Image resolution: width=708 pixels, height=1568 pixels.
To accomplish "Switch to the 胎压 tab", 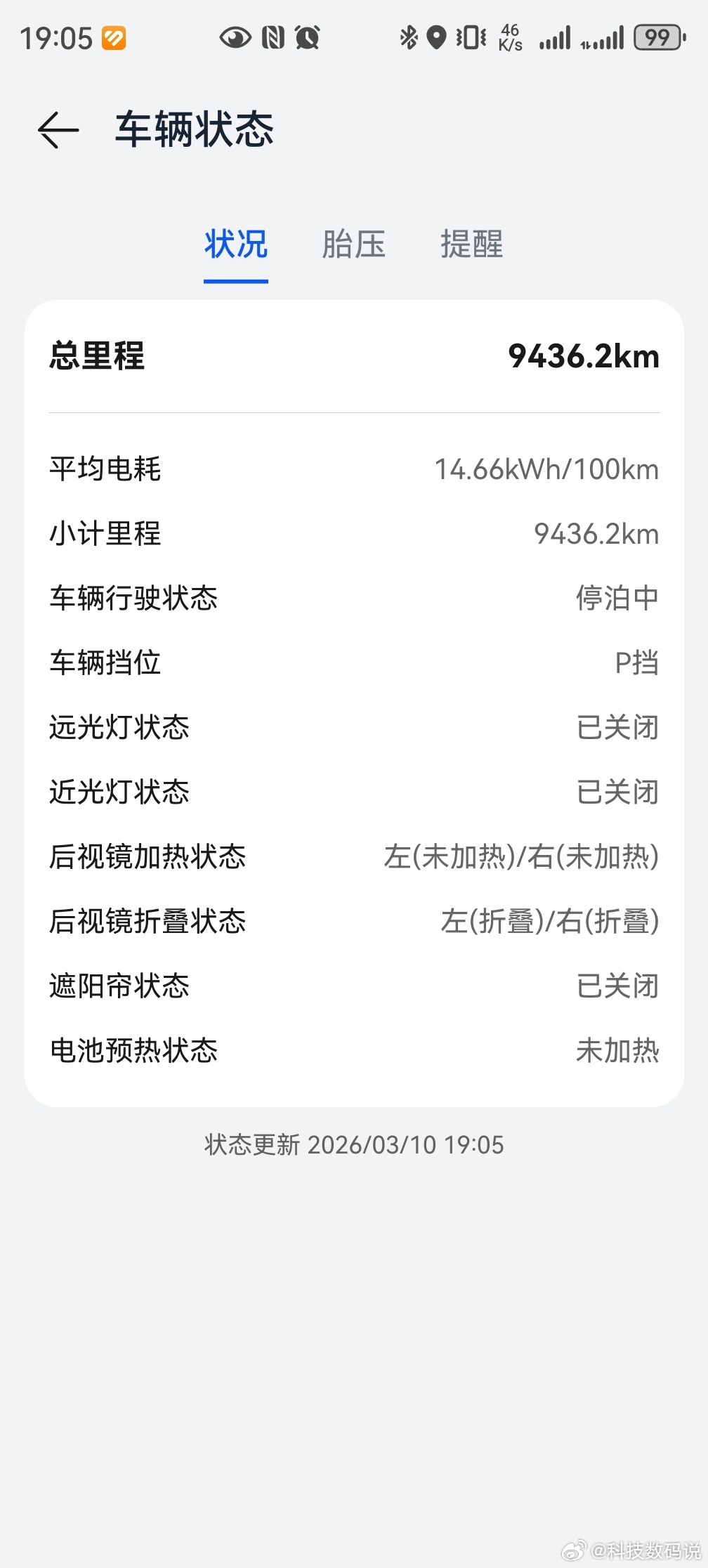I will [x=354, y=244].
